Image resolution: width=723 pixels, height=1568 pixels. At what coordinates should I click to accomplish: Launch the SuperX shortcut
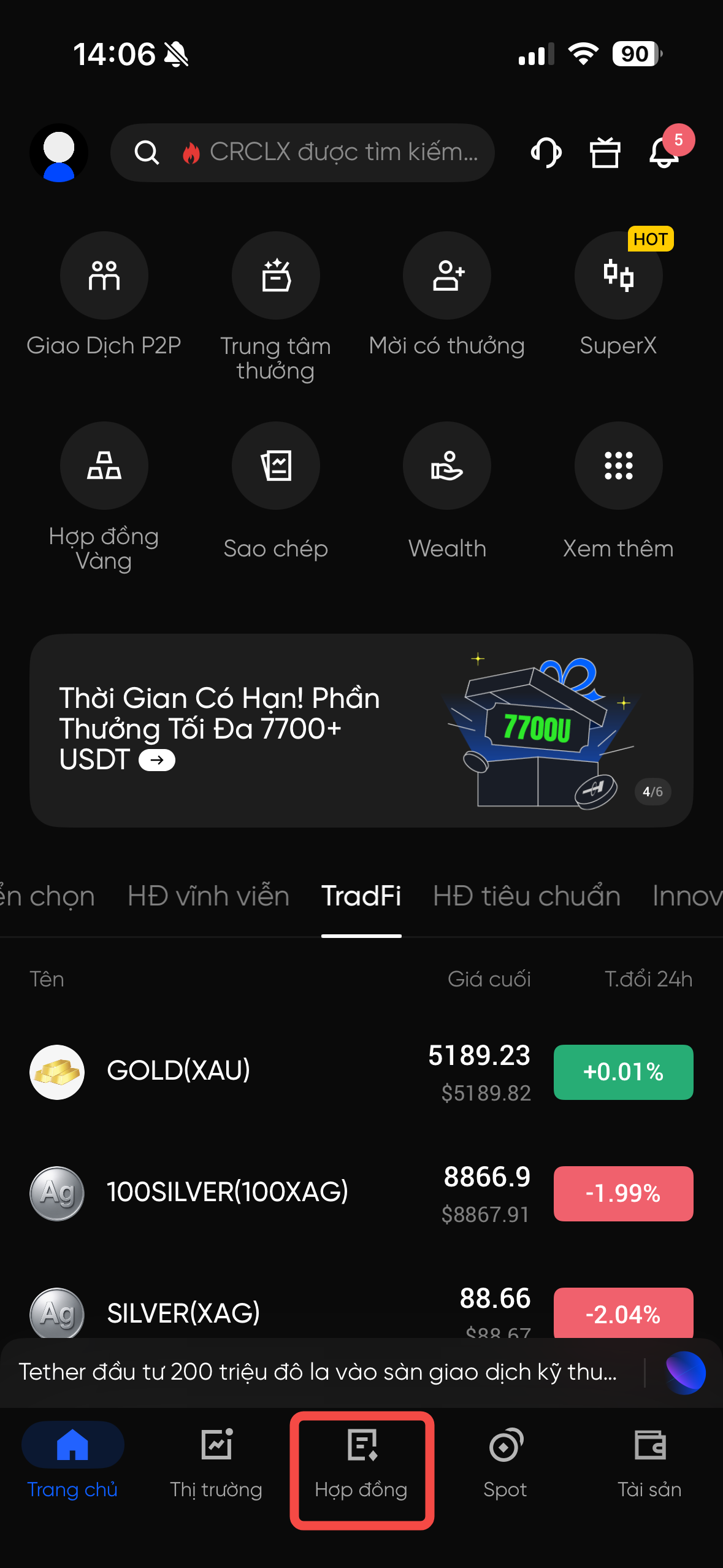click(x=618, y=276)
